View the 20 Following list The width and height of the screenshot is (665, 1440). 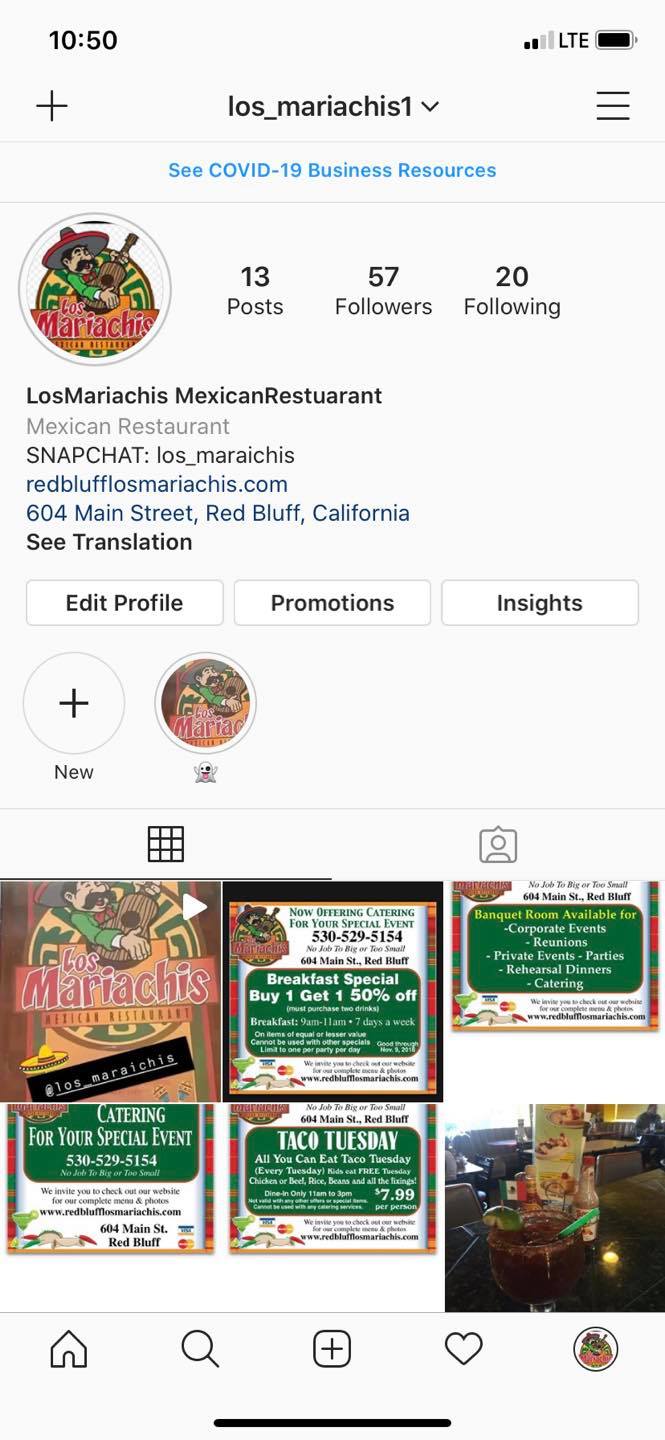point(511,290)
